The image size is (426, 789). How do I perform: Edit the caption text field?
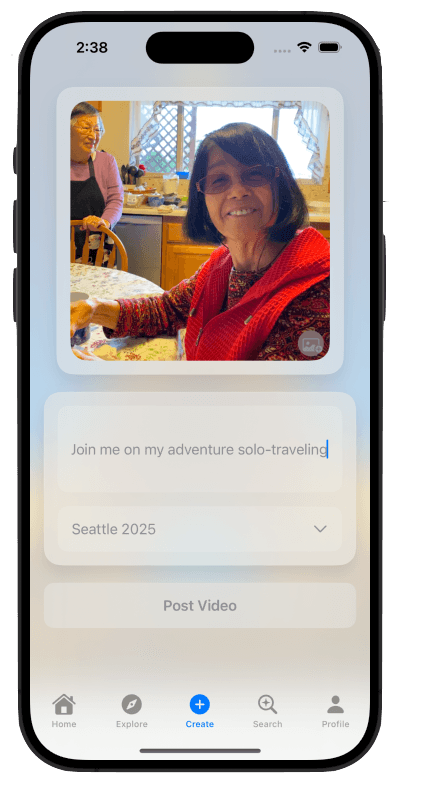click(x=200, y=449)
